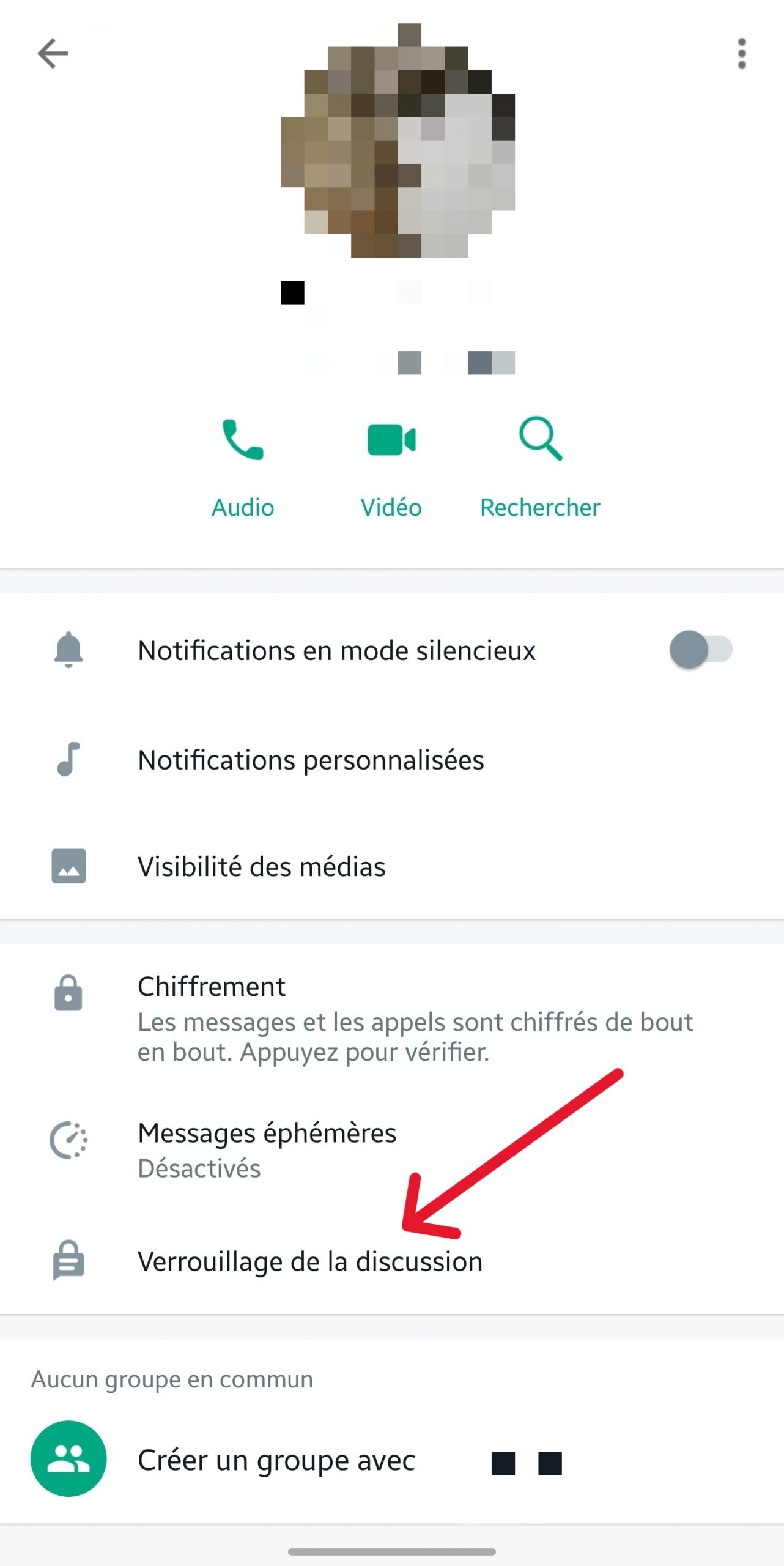Screen dimensions: 784x1566
Task: Go back using the top arrow
Action: [x=53, y=54]
